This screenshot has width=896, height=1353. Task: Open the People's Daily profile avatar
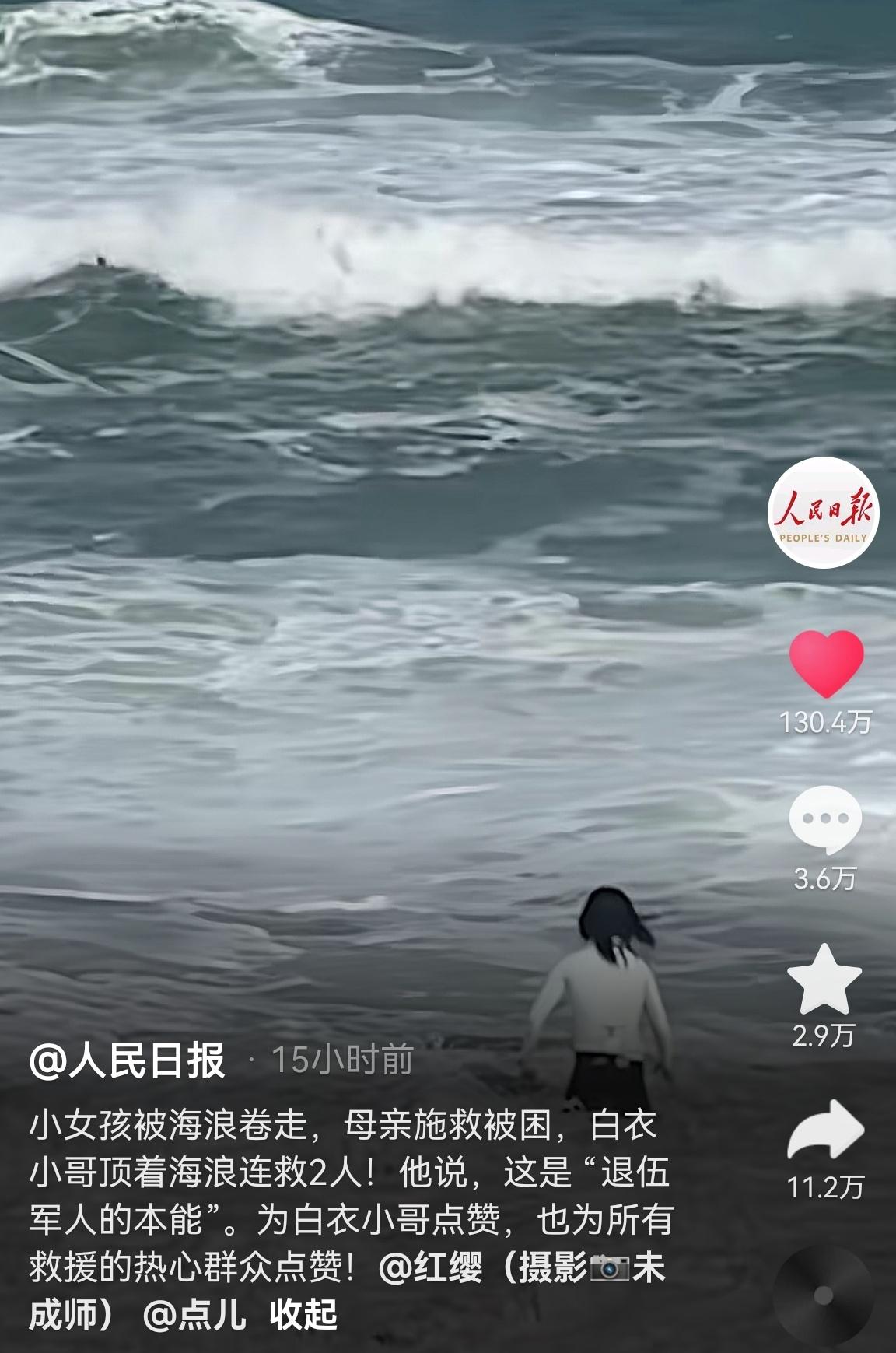(x=823, y=512)
